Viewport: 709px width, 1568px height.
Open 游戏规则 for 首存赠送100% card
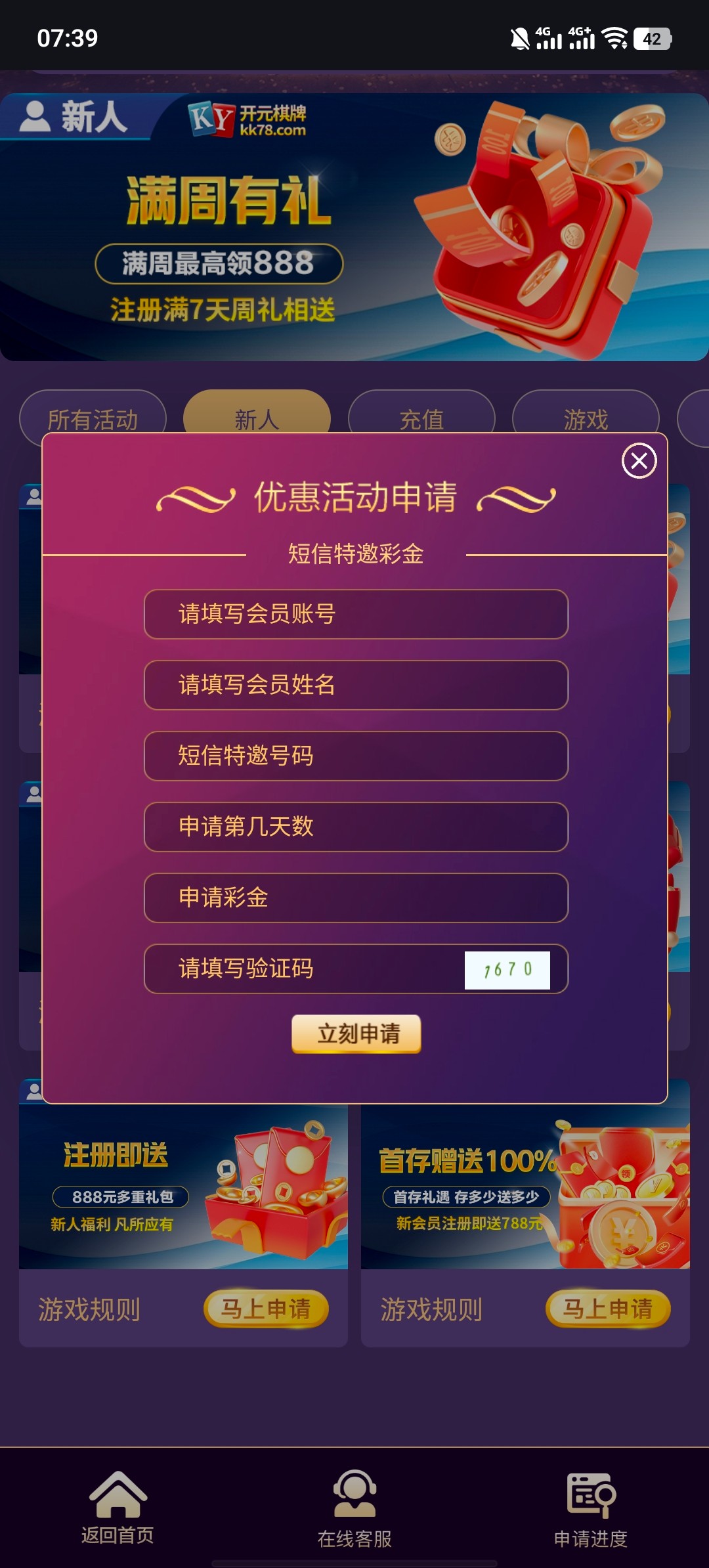[431, 1309]
